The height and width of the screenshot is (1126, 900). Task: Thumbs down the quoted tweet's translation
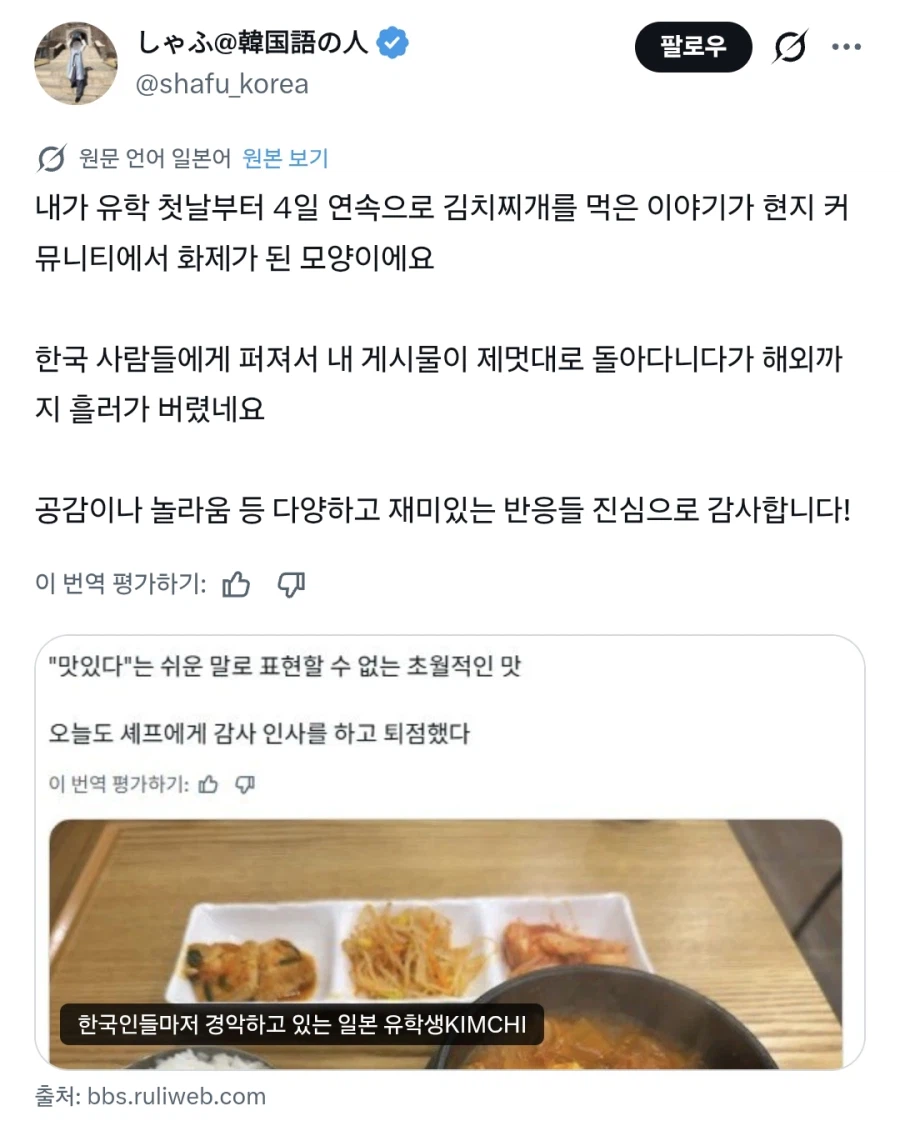pos(243,786)
